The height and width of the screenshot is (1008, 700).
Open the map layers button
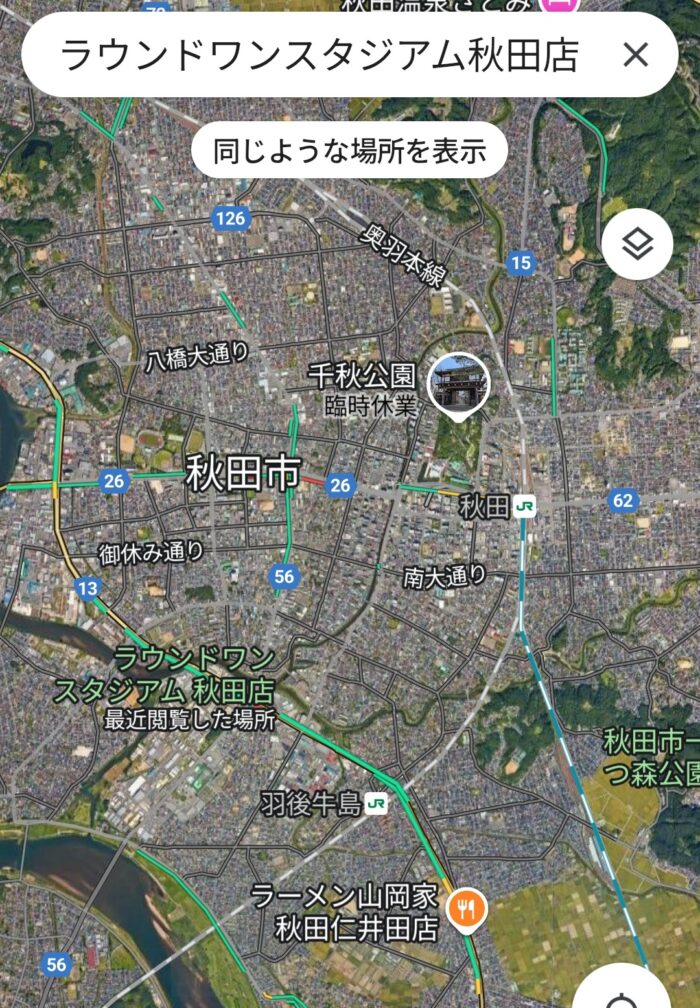[637, 244]
